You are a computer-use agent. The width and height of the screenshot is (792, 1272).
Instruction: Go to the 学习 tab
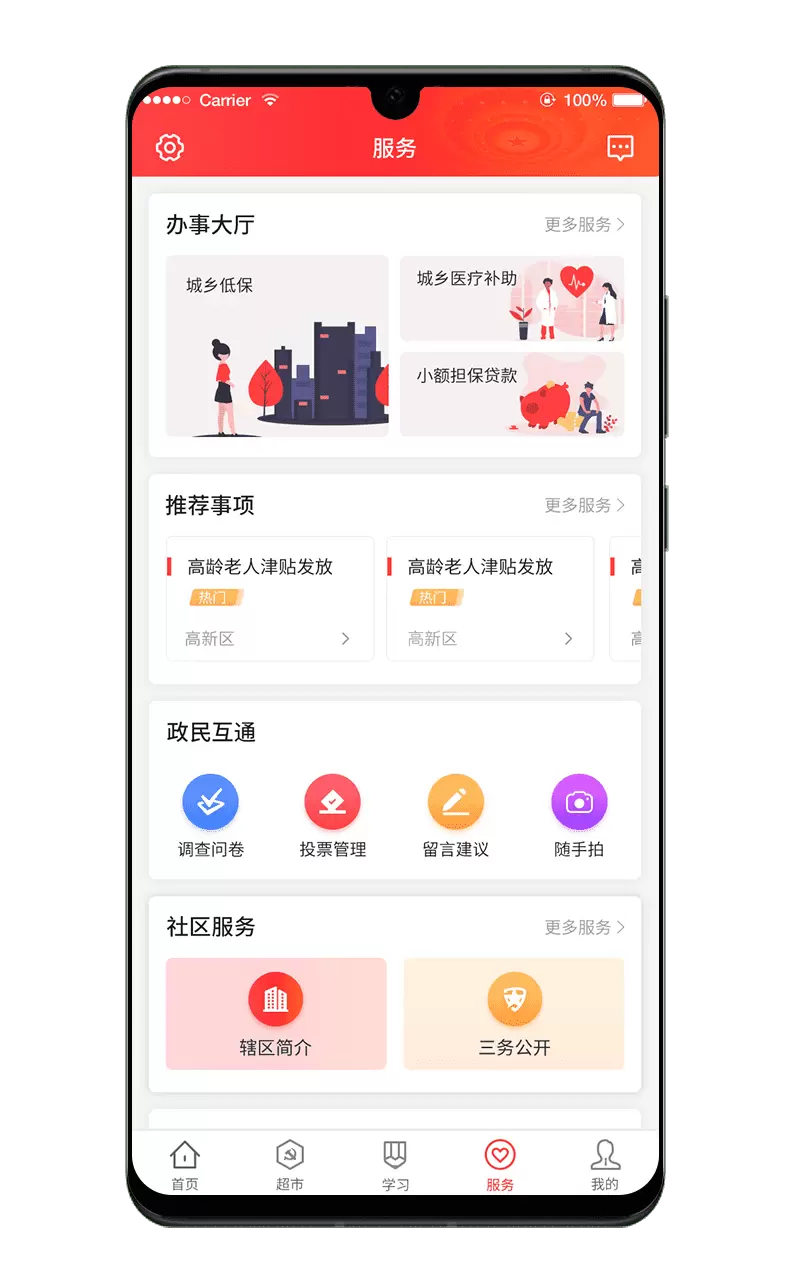coord(395,1165)
